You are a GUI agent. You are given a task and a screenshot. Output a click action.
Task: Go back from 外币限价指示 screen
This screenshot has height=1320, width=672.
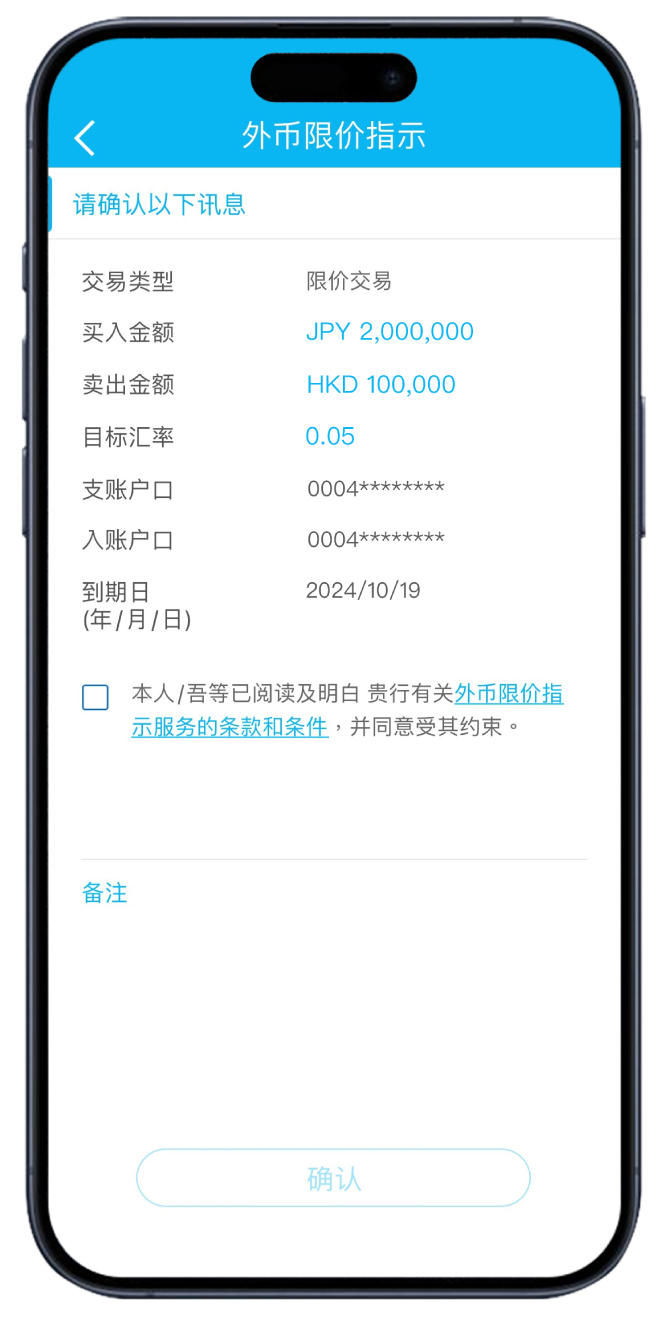tap(85, 138)
